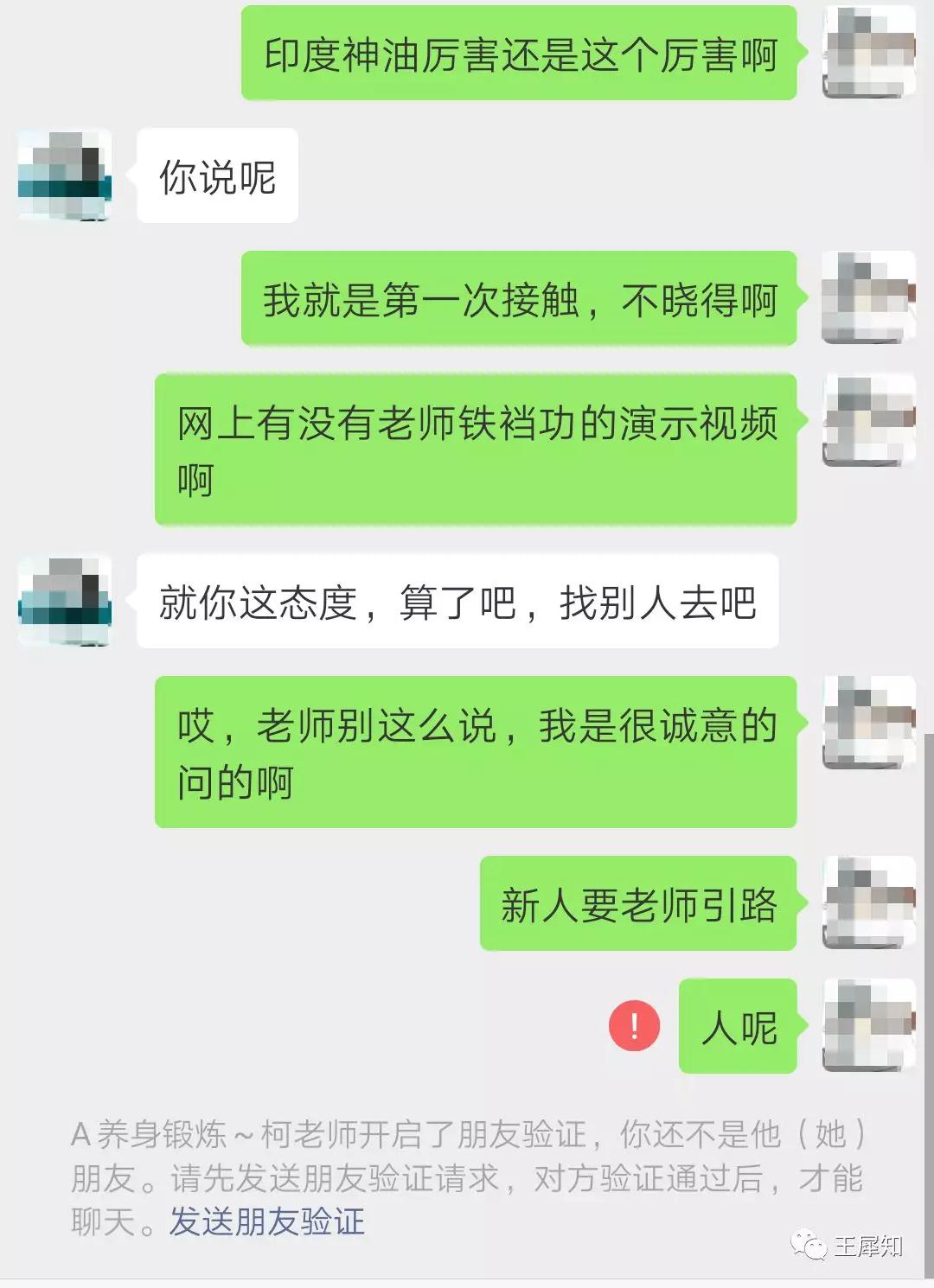
Task: Select the 你说呢 white message bubble
Action: 216,177
